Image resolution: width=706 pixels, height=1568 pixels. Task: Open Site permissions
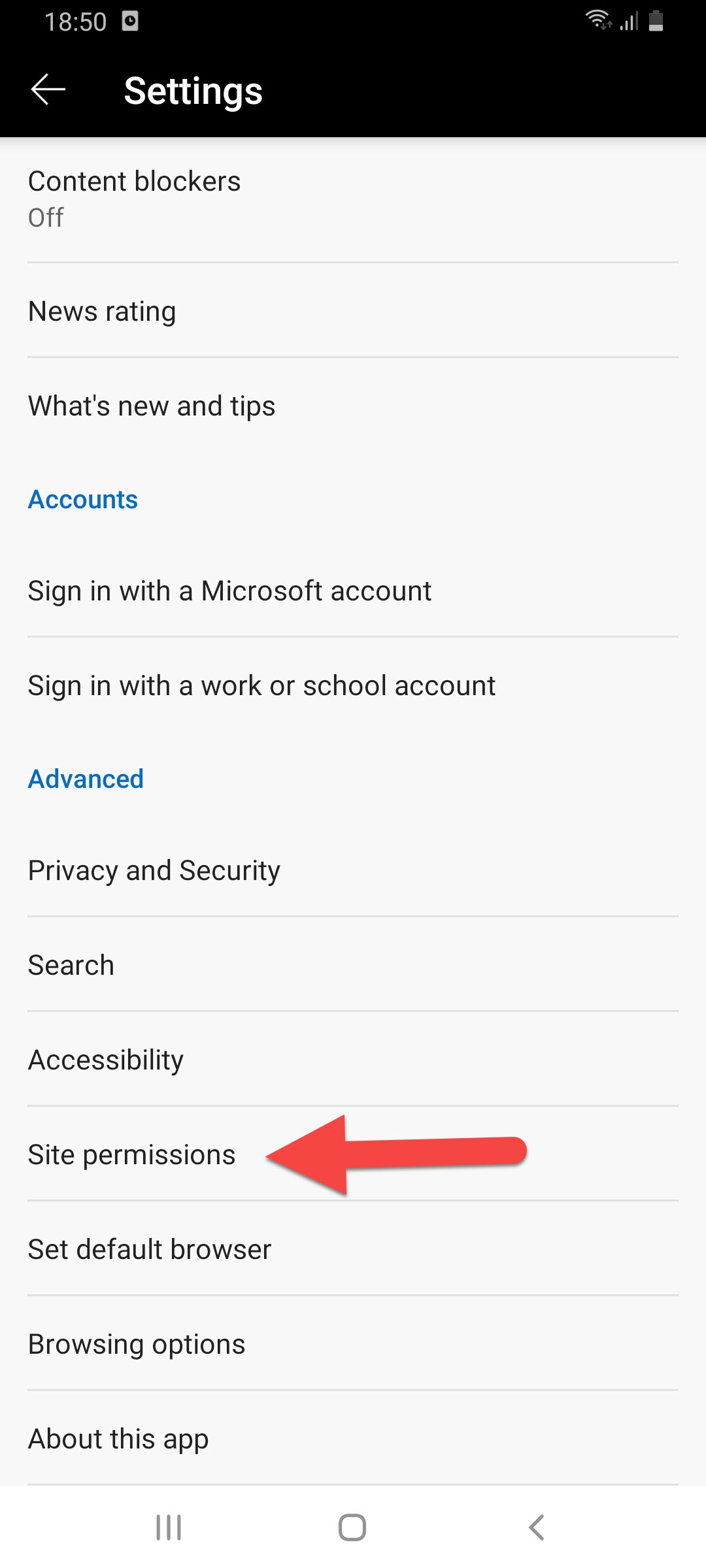click(131, 1154)
